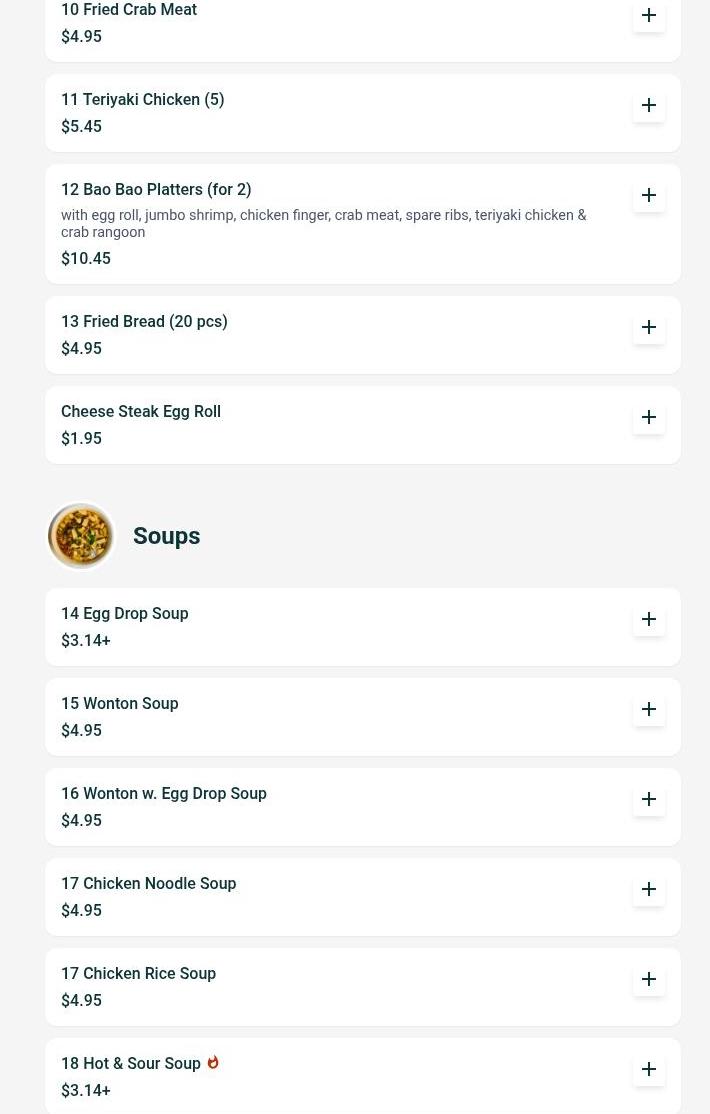Add Cheese Steak Egg Roll to cart
The width and height of the screenshot is (710, 1114).
click(649, 417)
